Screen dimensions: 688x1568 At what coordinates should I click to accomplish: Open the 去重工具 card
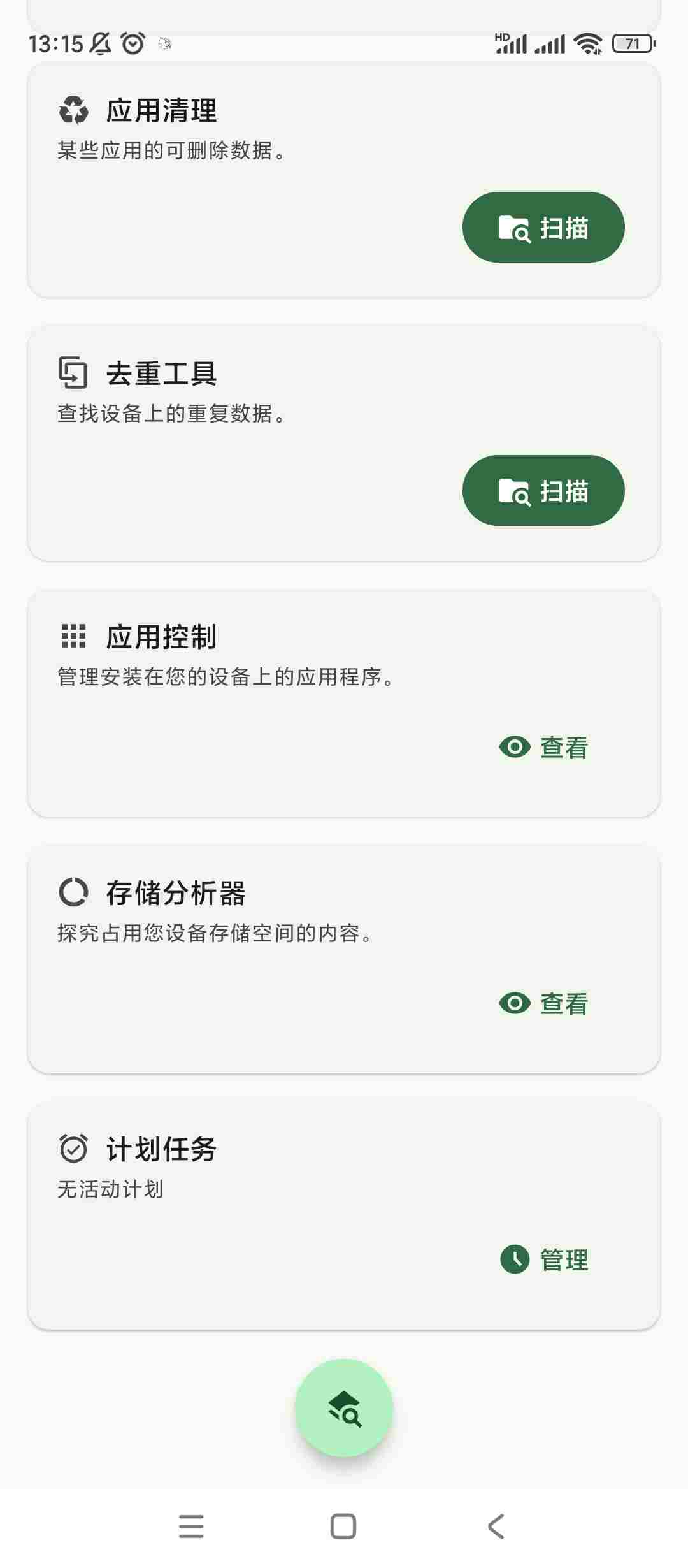tap(344, 443)
